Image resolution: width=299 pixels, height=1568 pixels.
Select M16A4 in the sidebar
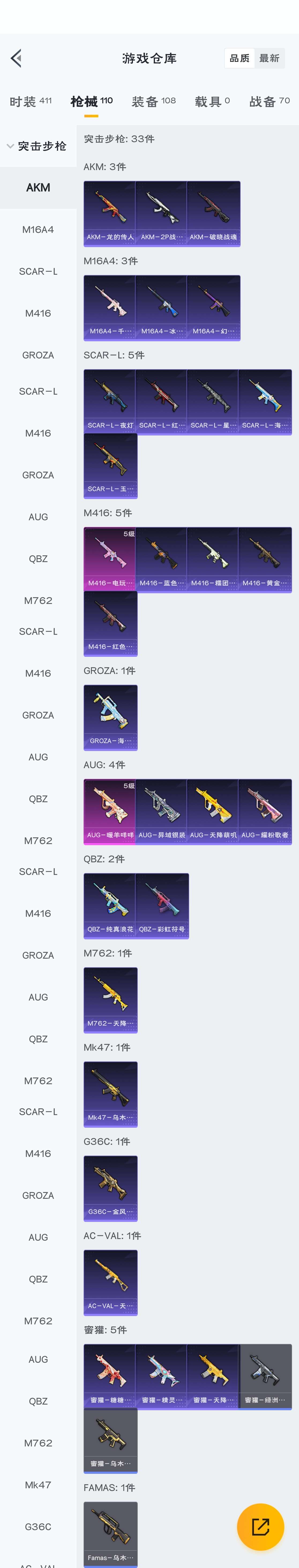(38, 229)
